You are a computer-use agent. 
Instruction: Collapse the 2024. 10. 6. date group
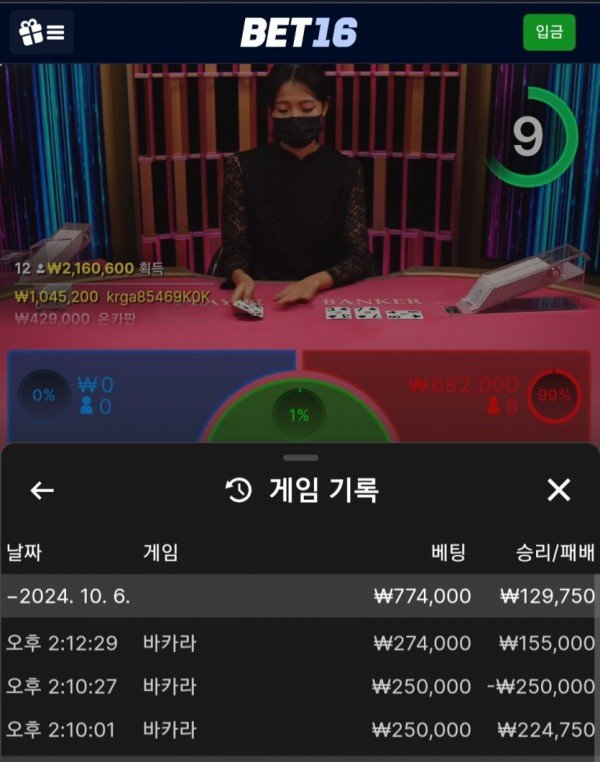300,596
